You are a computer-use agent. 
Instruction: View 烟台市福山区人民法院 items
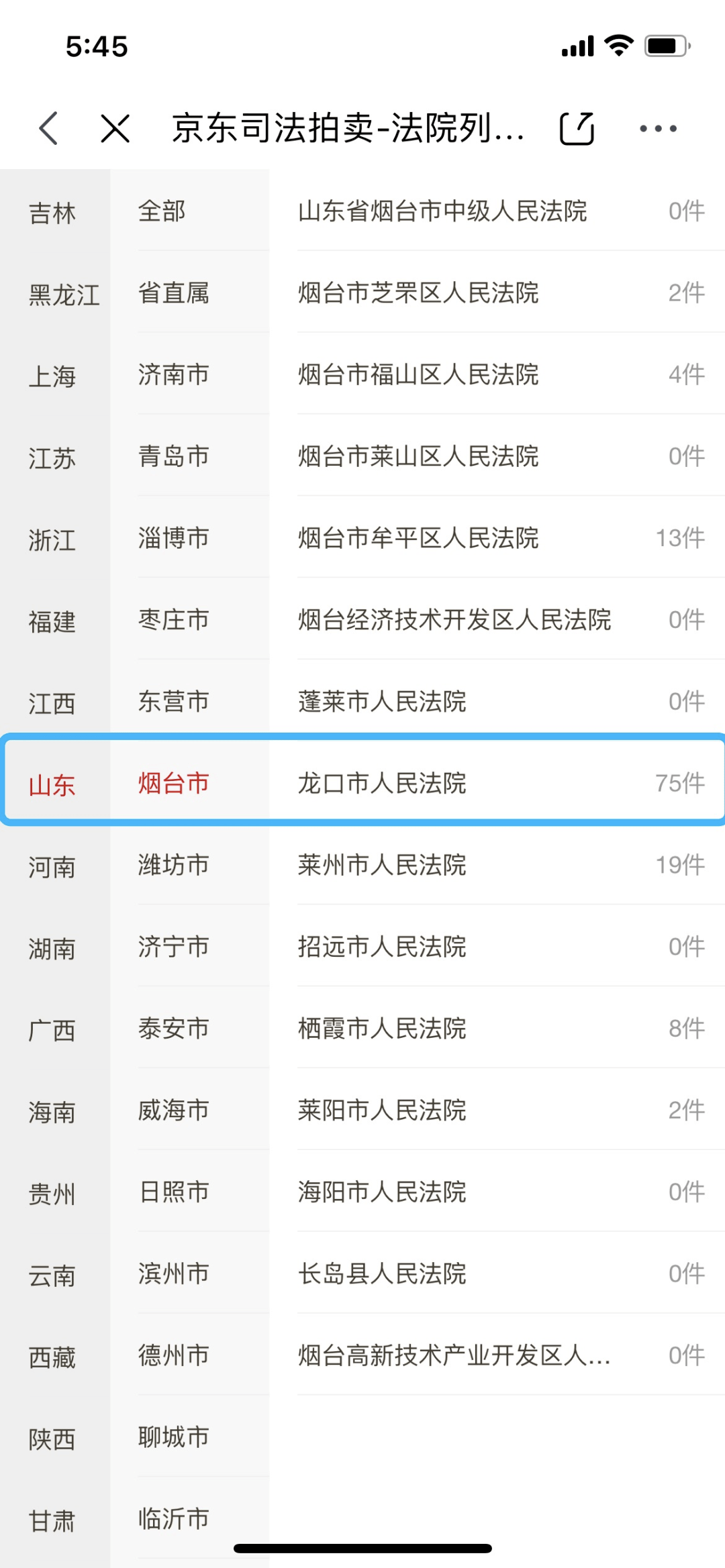(497, 374)
